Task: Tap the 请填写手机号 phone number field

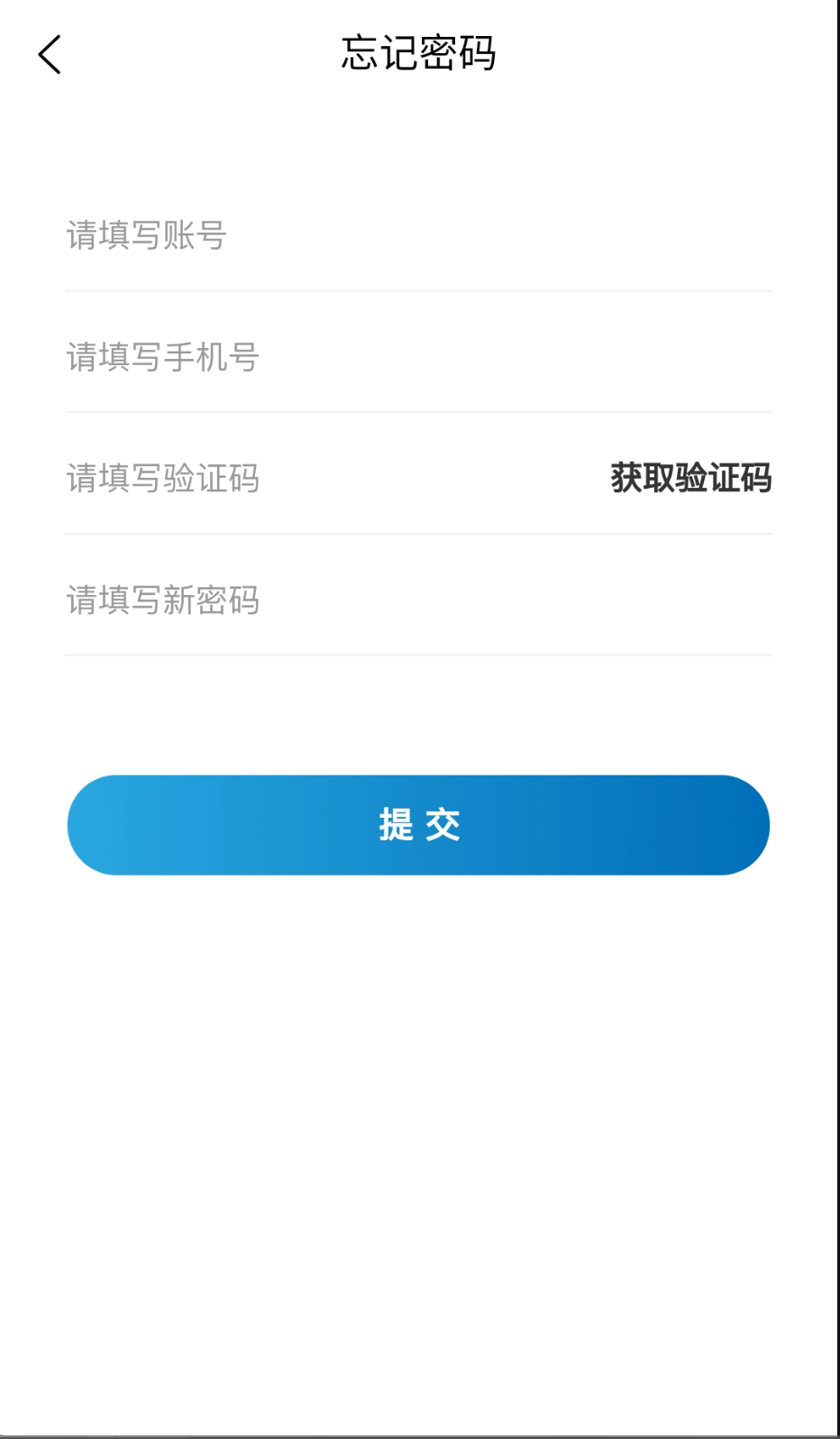Action: pos(270,358)
